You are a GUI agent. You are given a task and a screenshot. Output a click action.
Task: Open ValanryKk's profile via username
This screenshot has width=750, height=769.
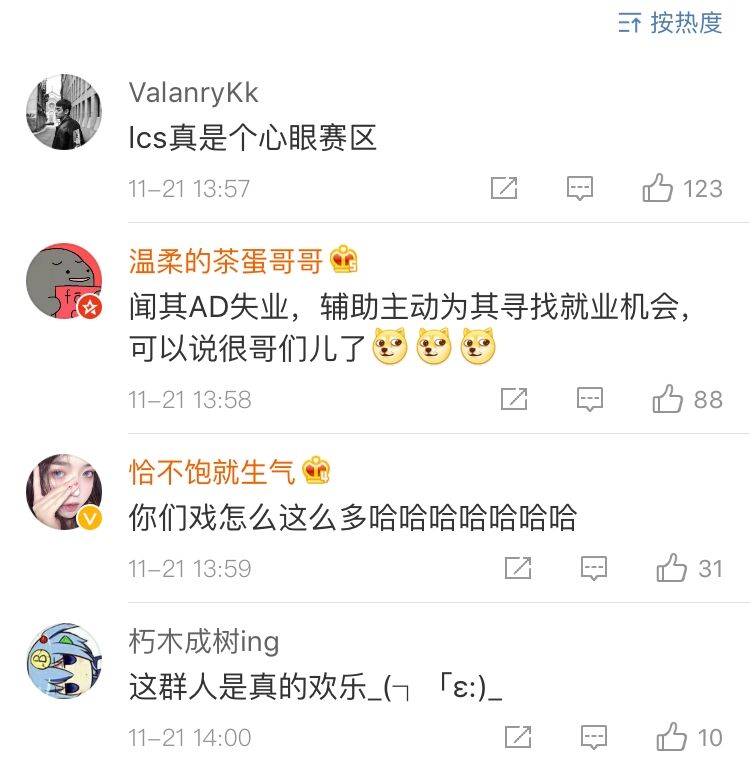(196, 92)
